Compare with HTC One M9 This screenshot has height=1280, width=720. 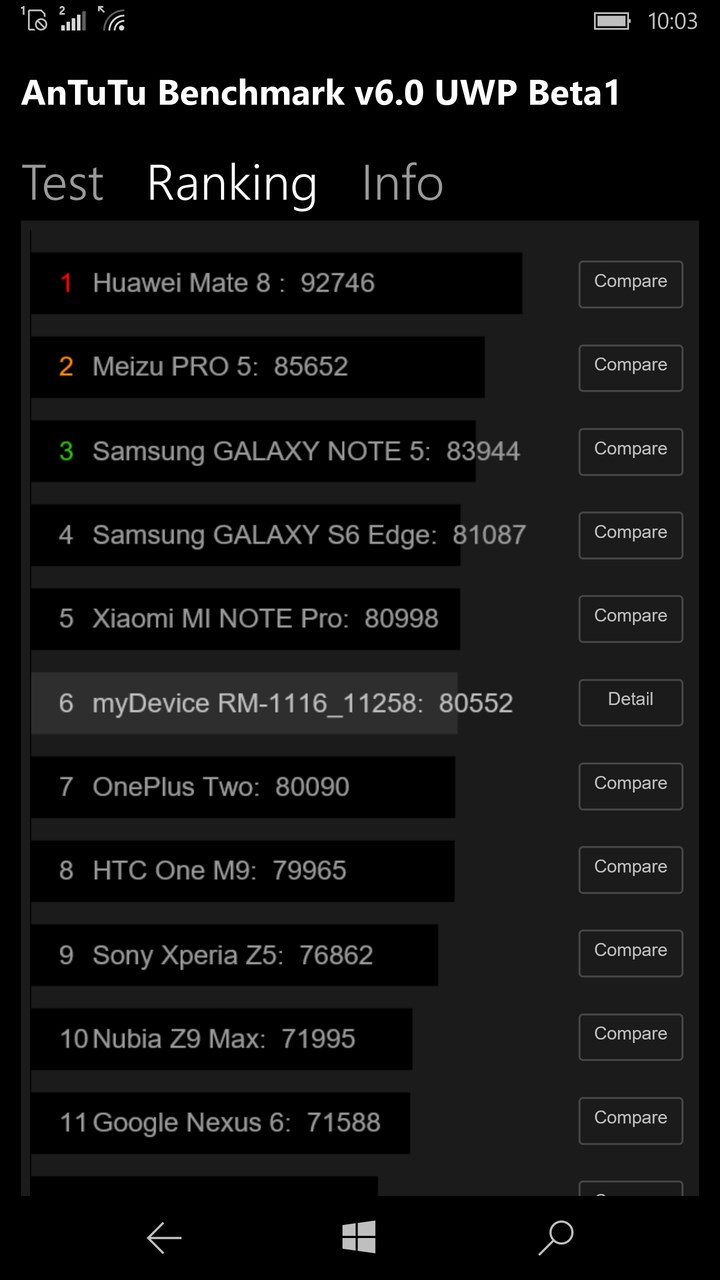[x=631, y=869]
